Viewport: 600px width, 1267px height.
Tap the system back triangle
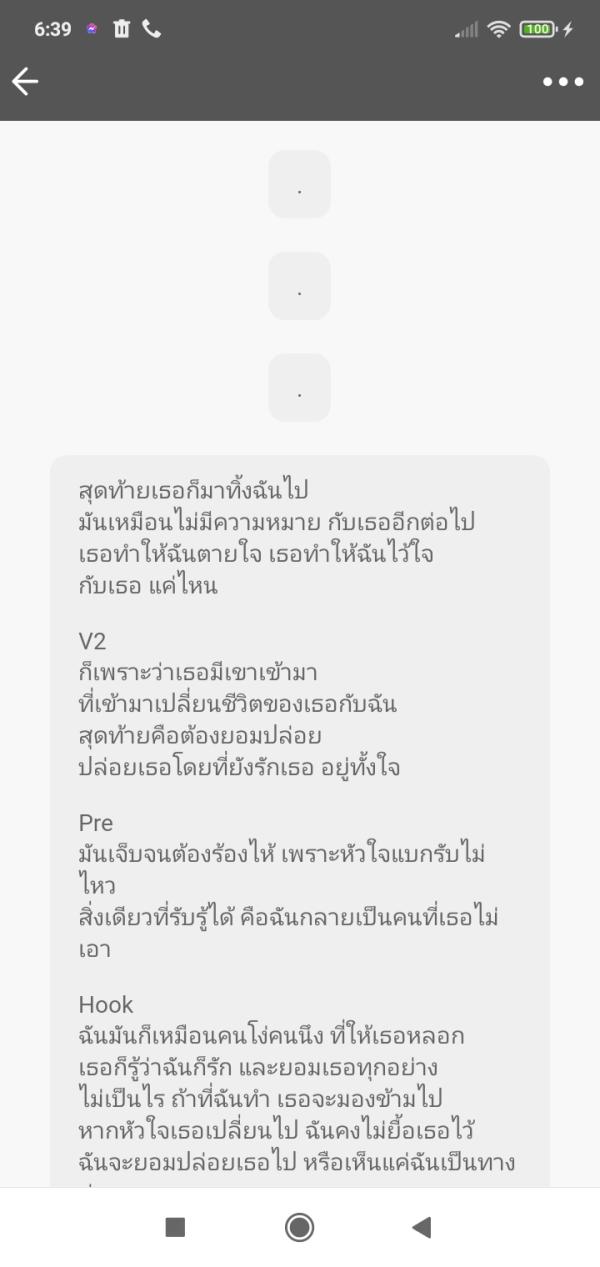tap(422, 1227)
